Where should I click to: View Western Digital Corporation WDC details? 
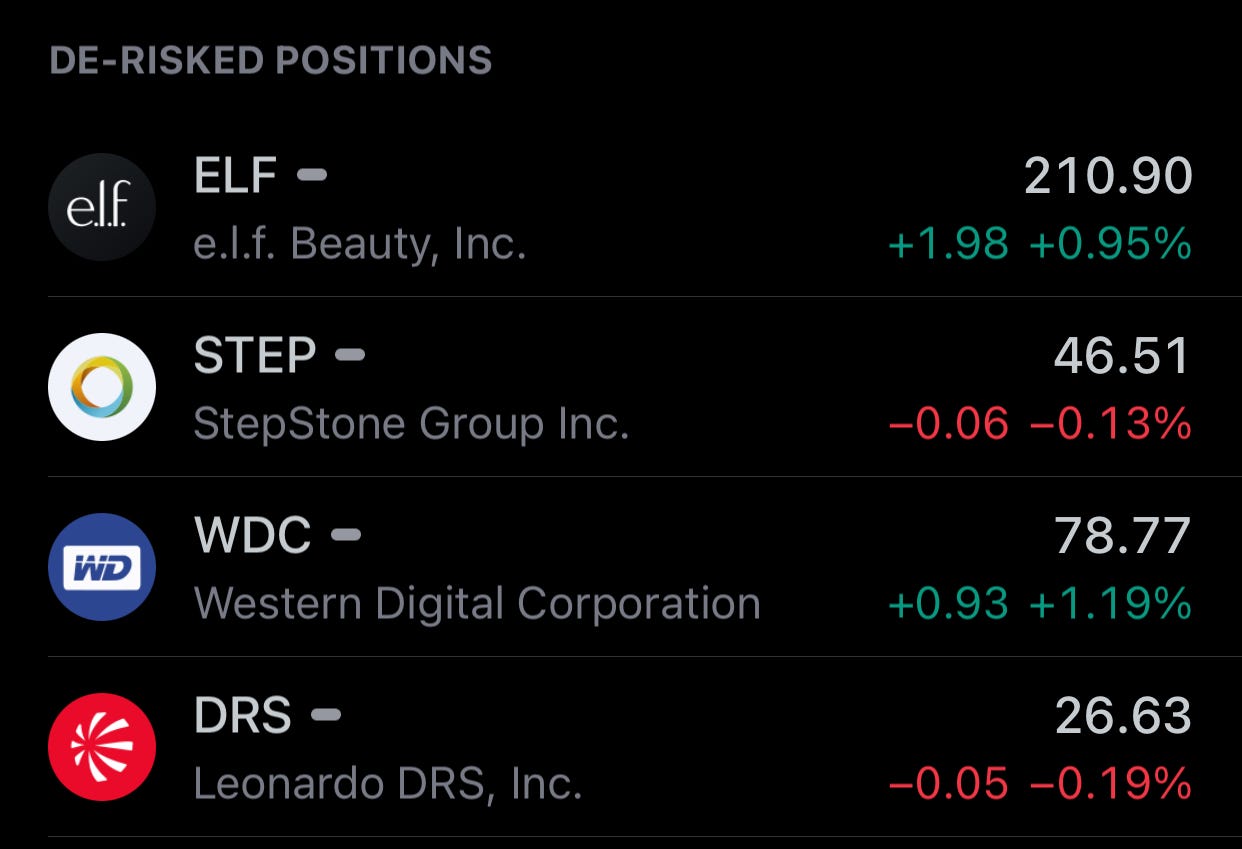tap(621, 567)
